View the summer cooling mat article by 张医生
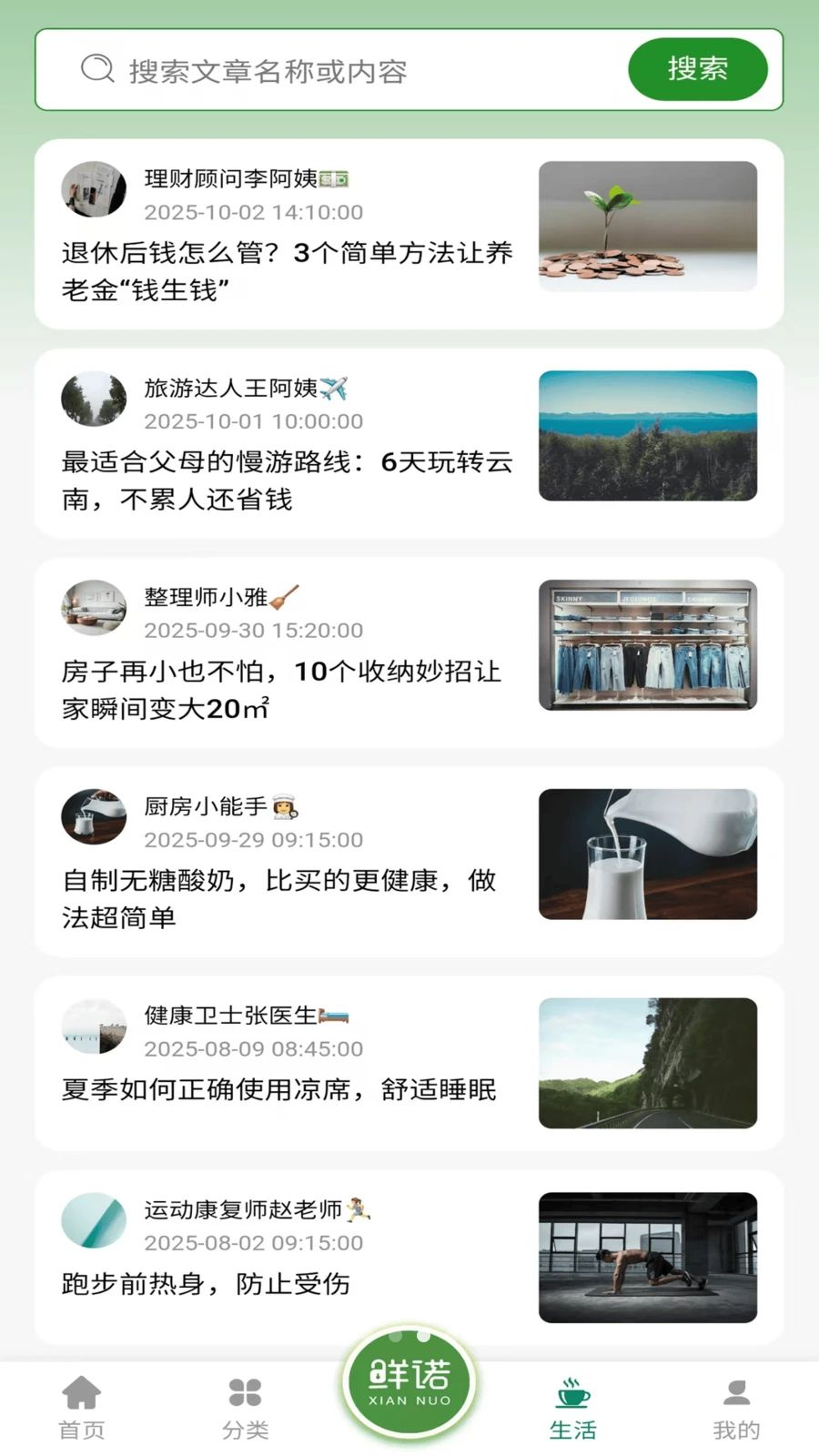 [x=409, y=1063]
